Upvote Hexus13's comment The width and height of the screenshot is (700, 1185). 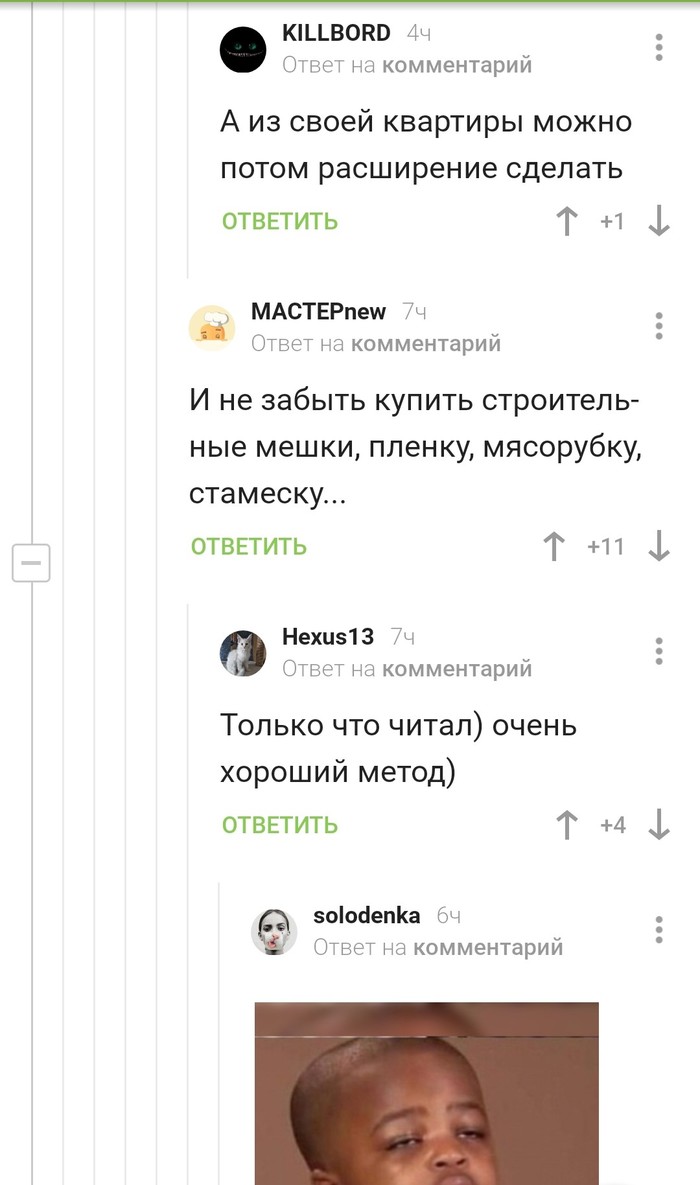(568, 825)
